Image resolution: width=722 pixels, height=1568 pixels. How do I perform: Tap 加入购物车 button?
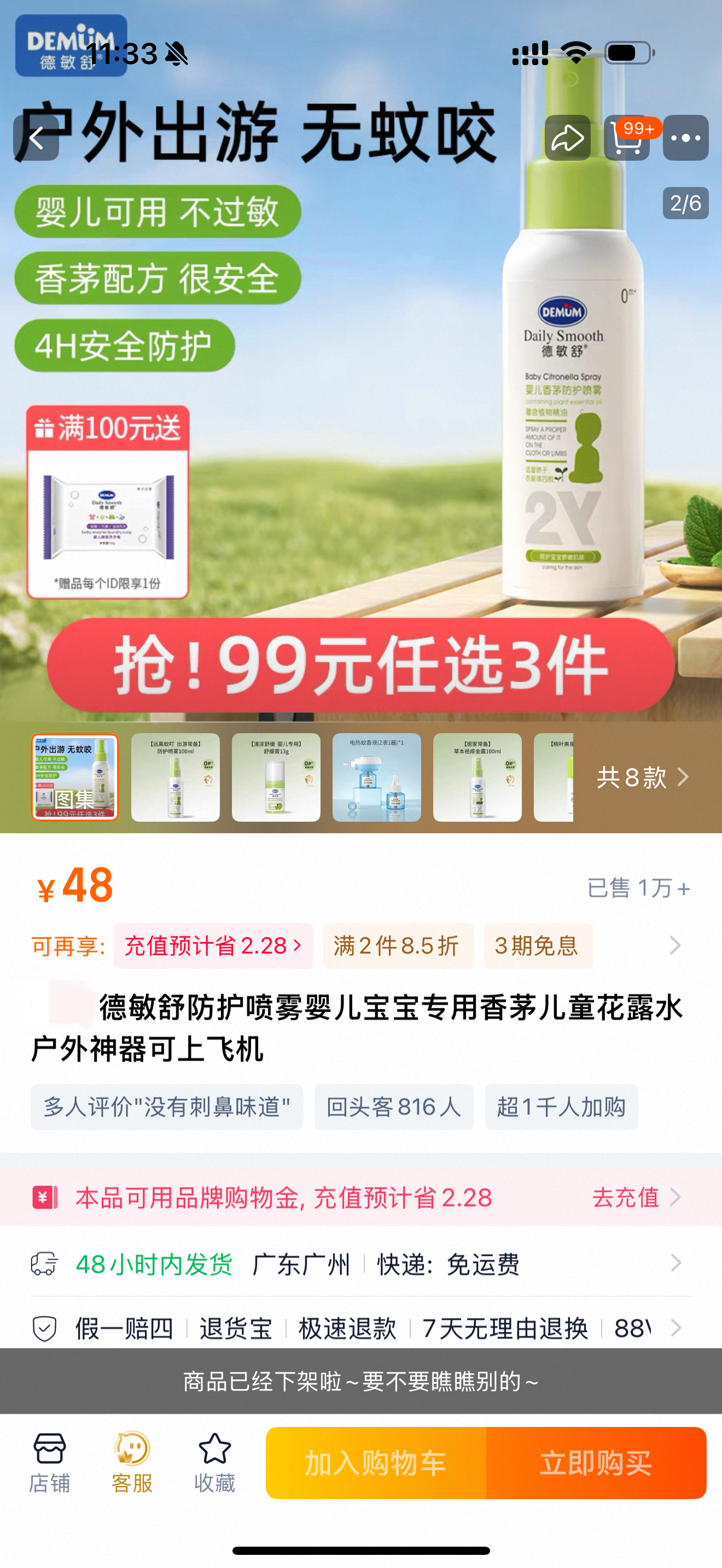click(376, 1462)
